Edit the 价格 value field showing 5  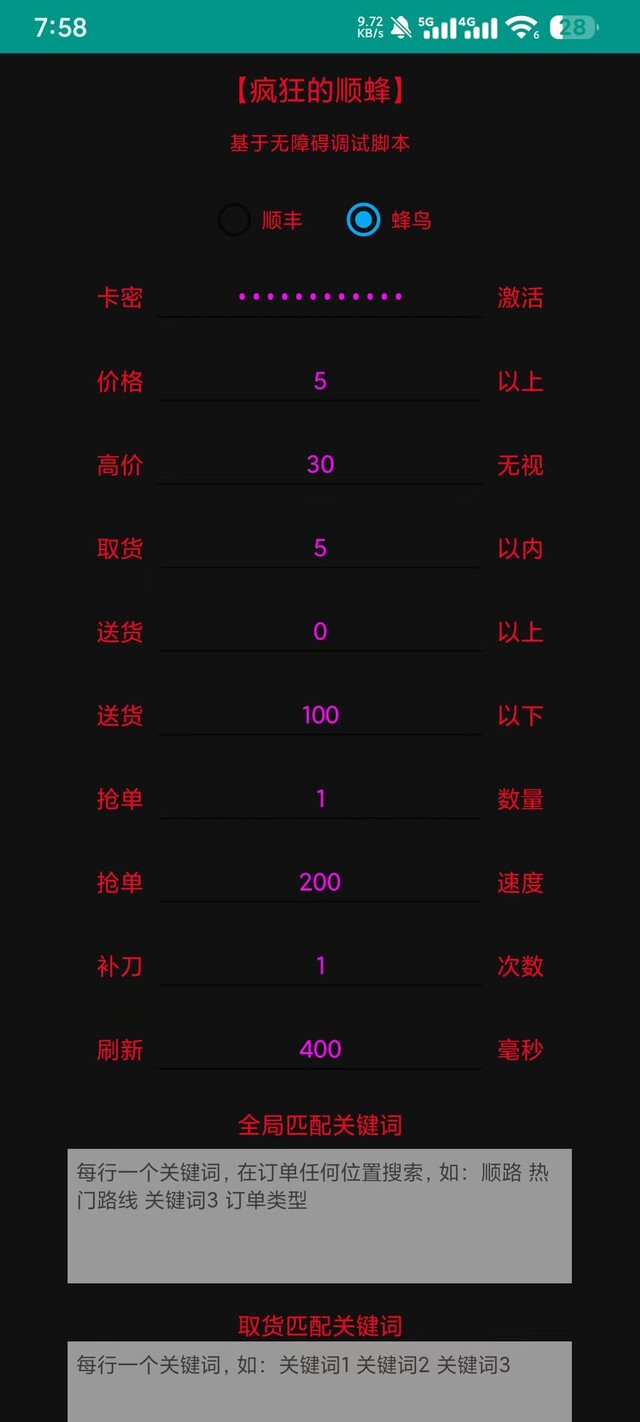(x=320, y=381)
